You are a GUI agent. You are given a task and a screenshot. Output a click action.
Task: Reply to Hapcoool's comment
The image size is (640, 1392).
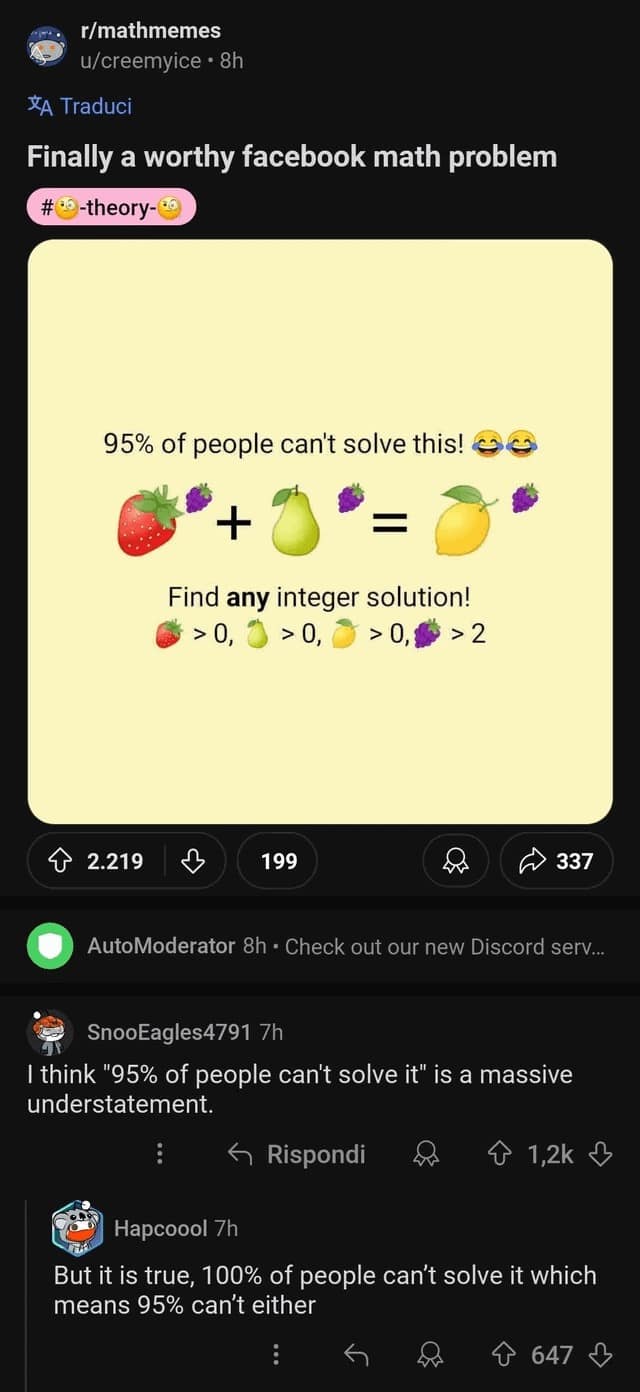pos(354,1355)
